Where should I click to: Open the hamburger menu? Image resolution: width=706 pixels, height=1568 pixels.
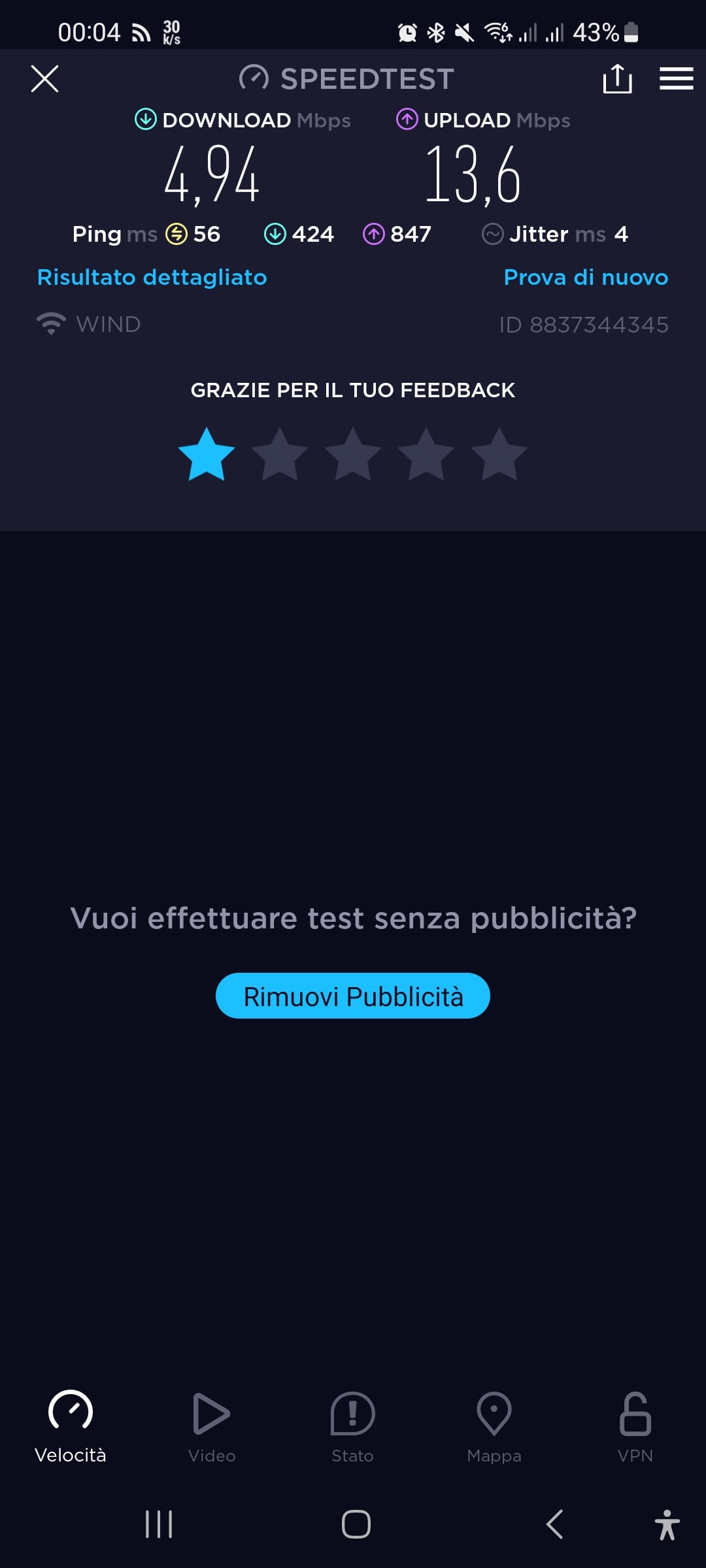point(676,79)
